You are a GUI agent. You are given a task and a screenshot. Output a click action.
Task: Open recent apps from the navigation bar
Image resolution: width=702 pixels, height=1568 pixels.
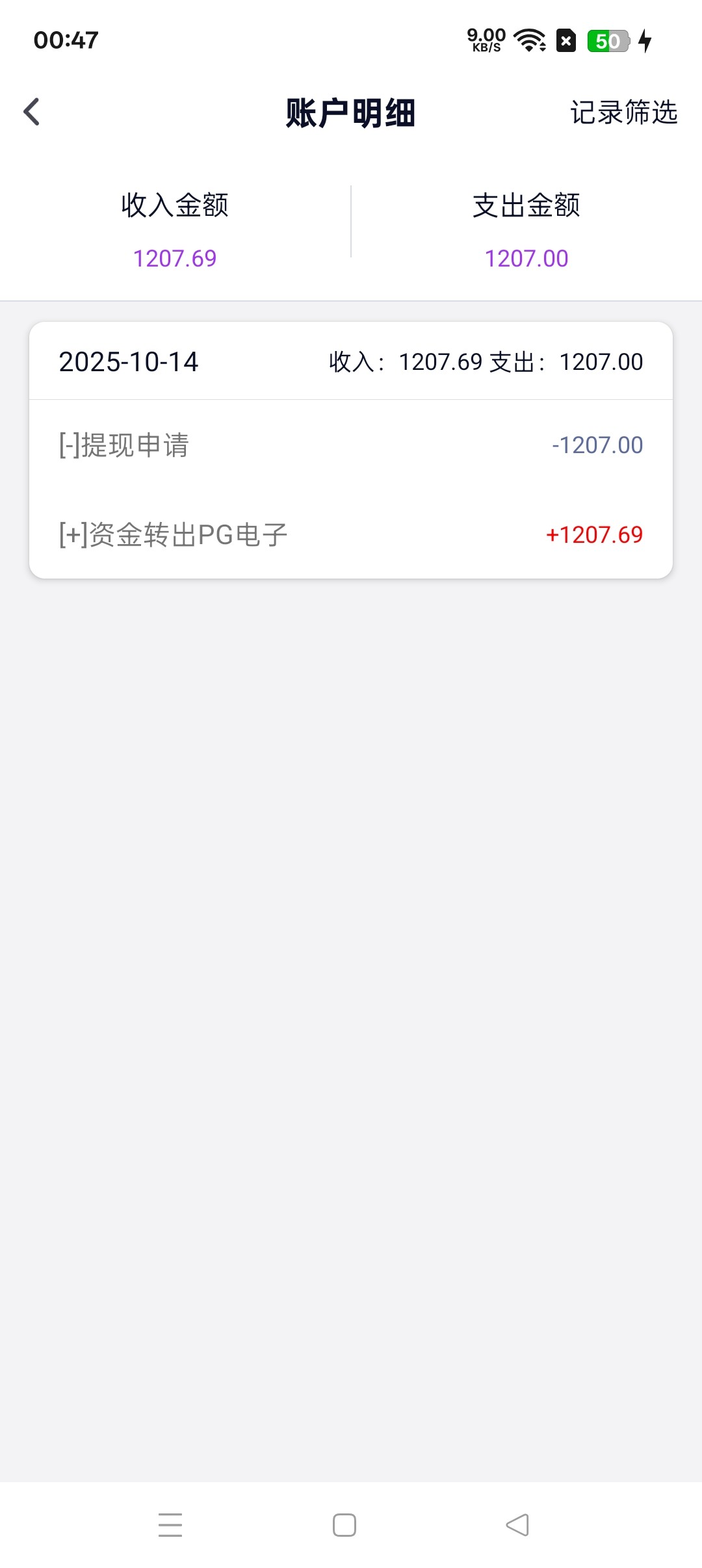coord(170,1524)
